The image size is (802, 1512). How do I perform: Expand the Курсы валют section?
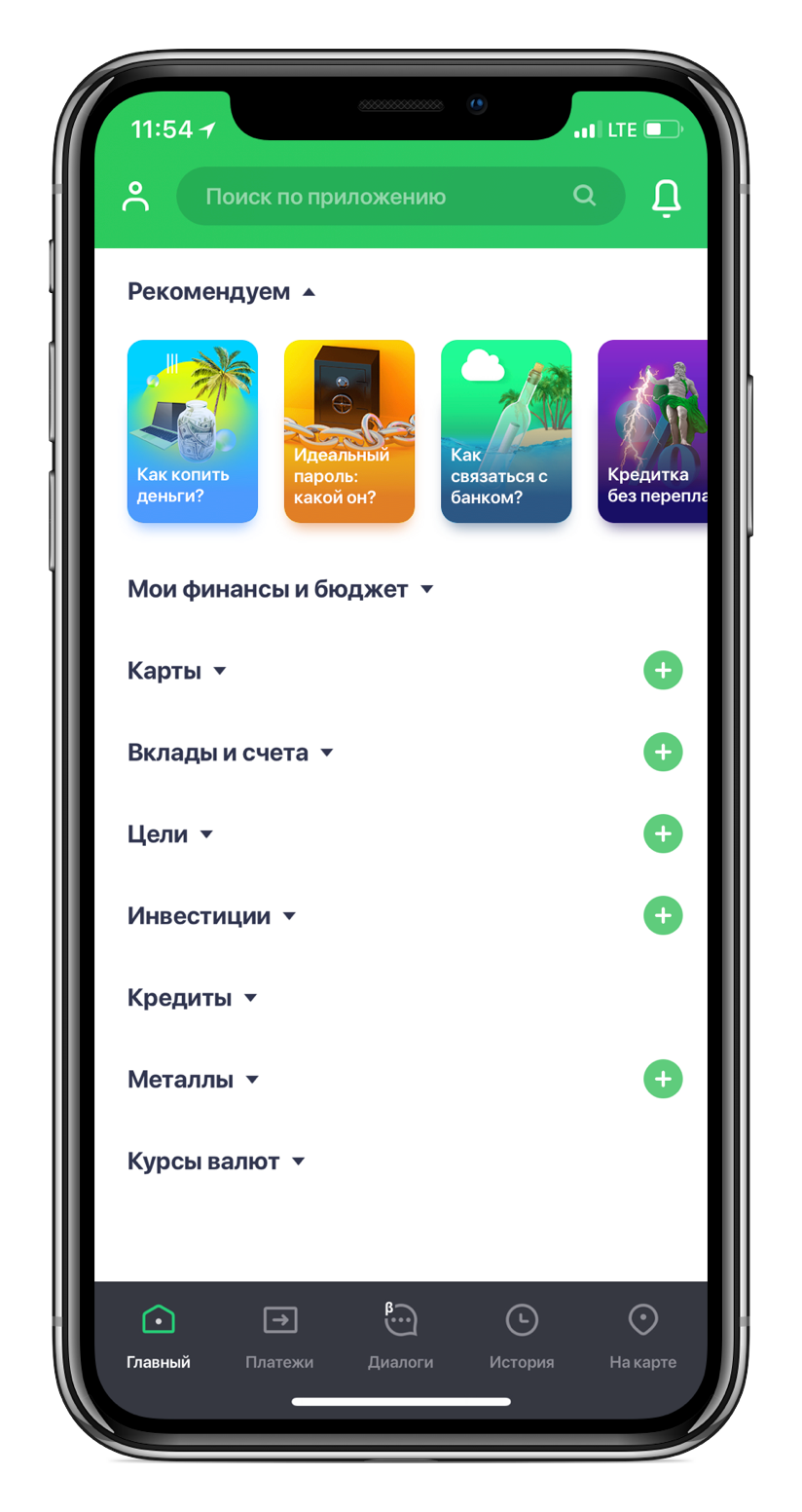click(x=216, y=1162)
